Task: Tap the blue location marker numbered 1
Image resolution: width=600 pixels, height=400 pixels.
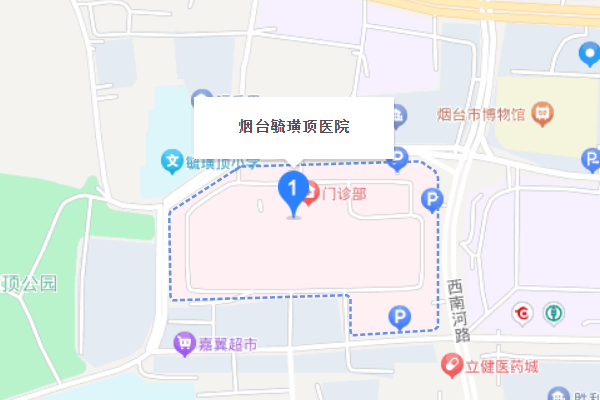Action: [x=292, y=189]
